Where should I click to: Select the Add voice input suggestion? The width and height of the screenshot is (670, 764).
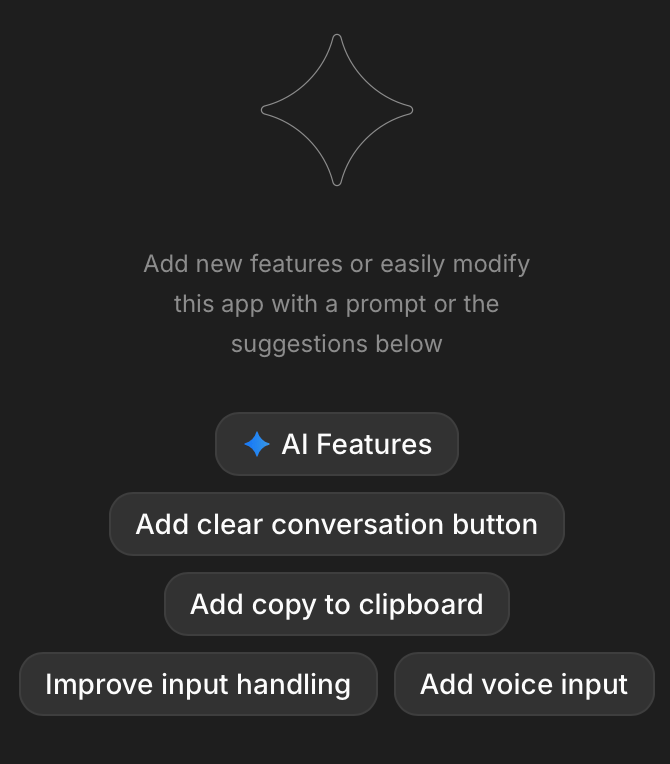524,684
